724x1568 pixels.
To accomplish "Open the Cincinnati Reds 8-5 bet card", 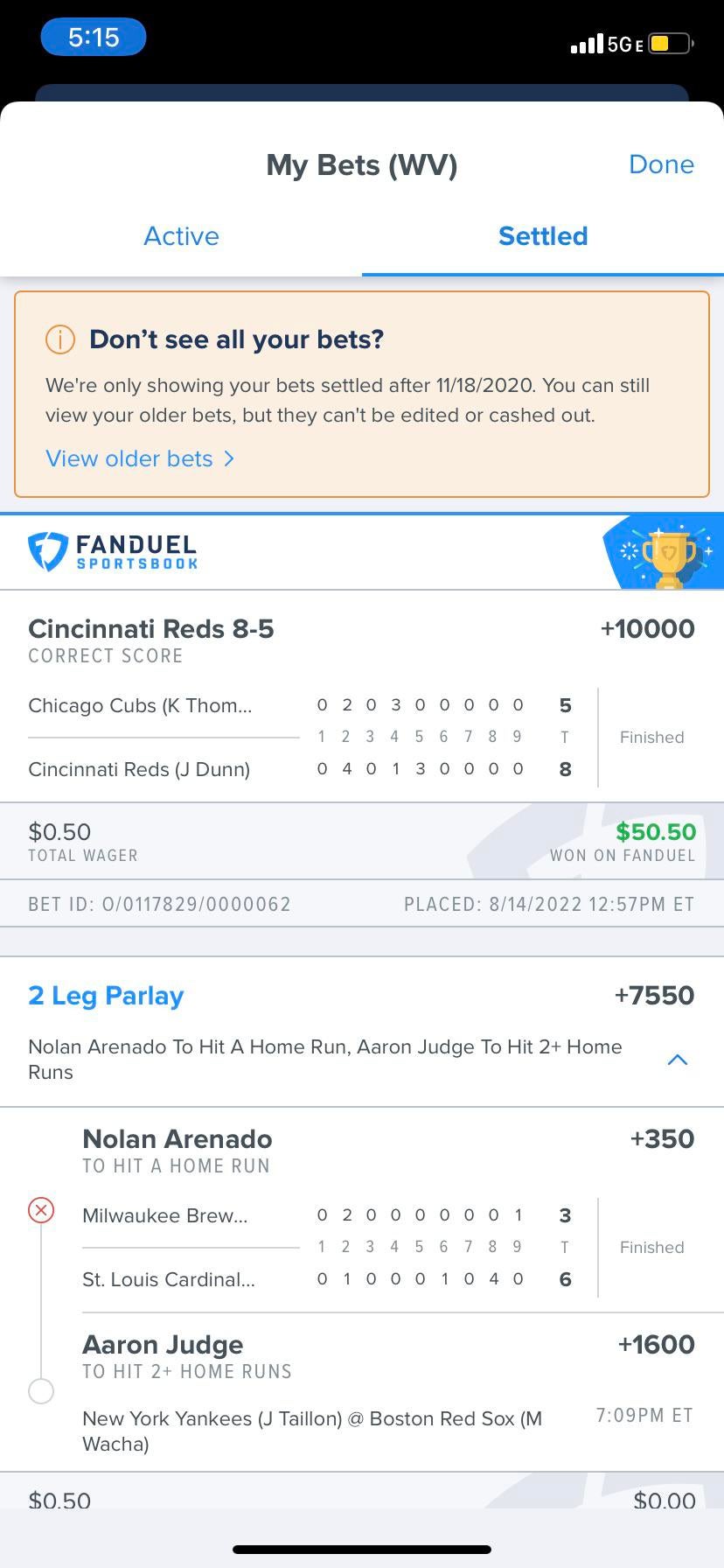I will pyautogui.click(x=150, y=629).
